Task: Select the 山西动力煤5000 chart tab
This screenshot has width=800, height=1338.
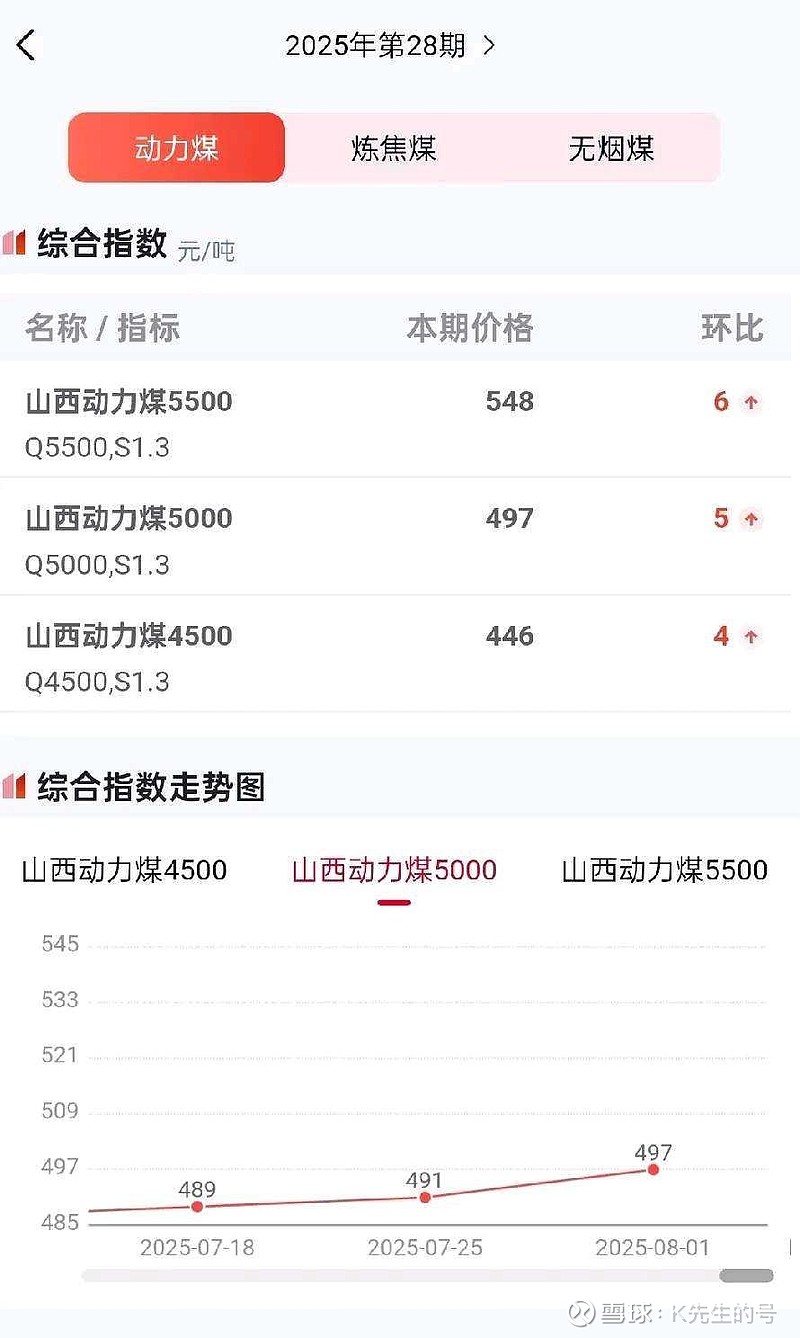Action: (x=394, y=870)
